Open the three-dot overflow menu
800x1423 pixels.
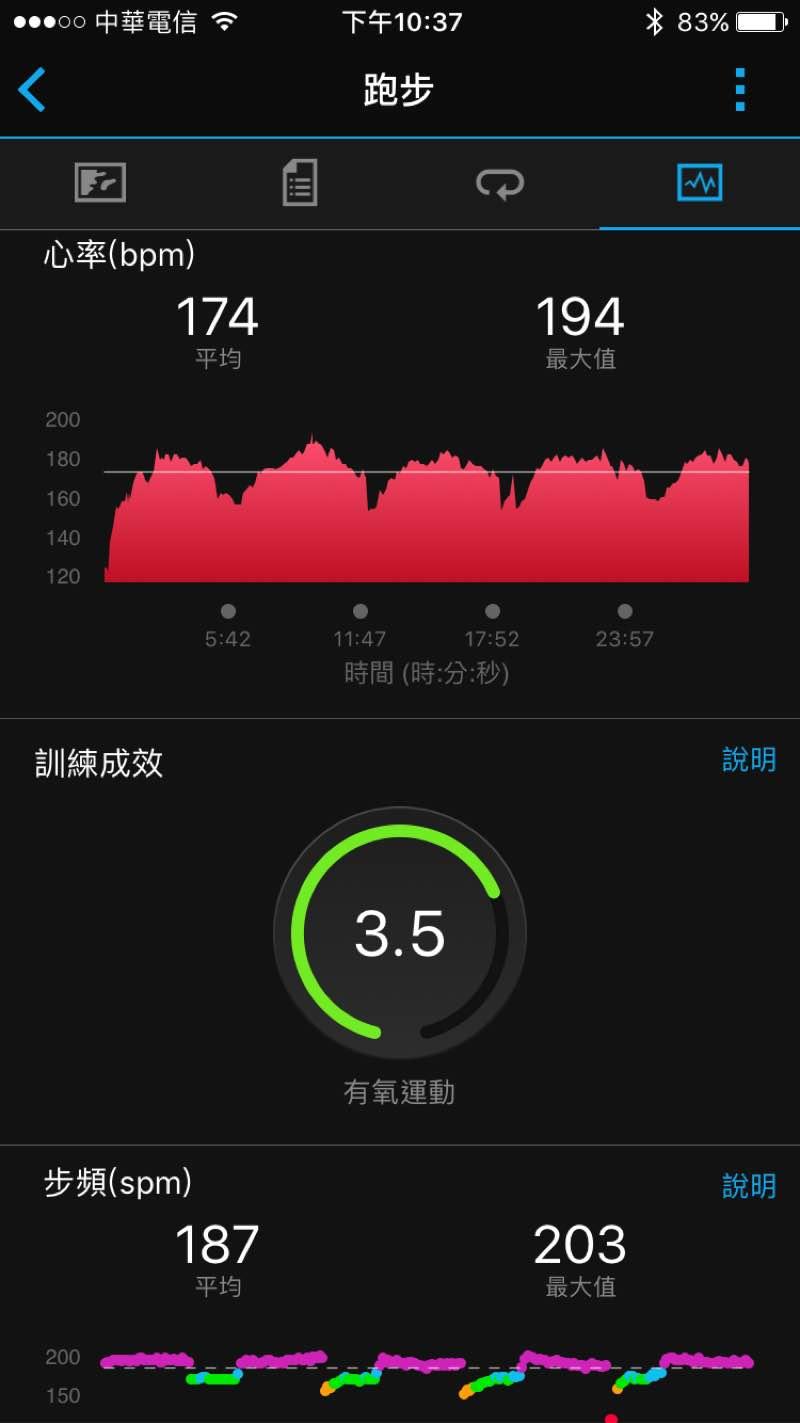click(x=740, y=90)
